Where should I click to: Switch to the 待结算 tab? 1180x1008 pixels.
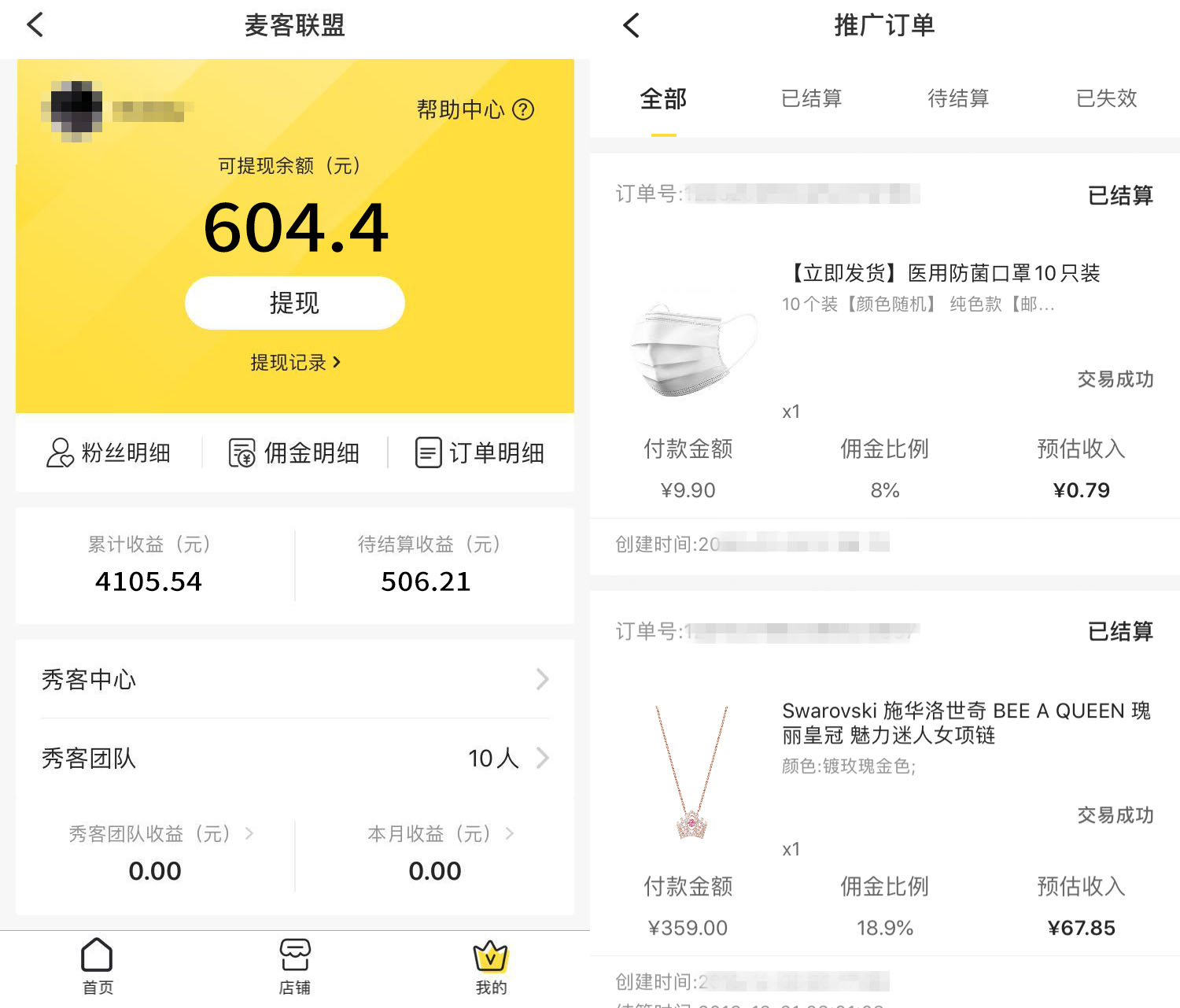point(958,99)
